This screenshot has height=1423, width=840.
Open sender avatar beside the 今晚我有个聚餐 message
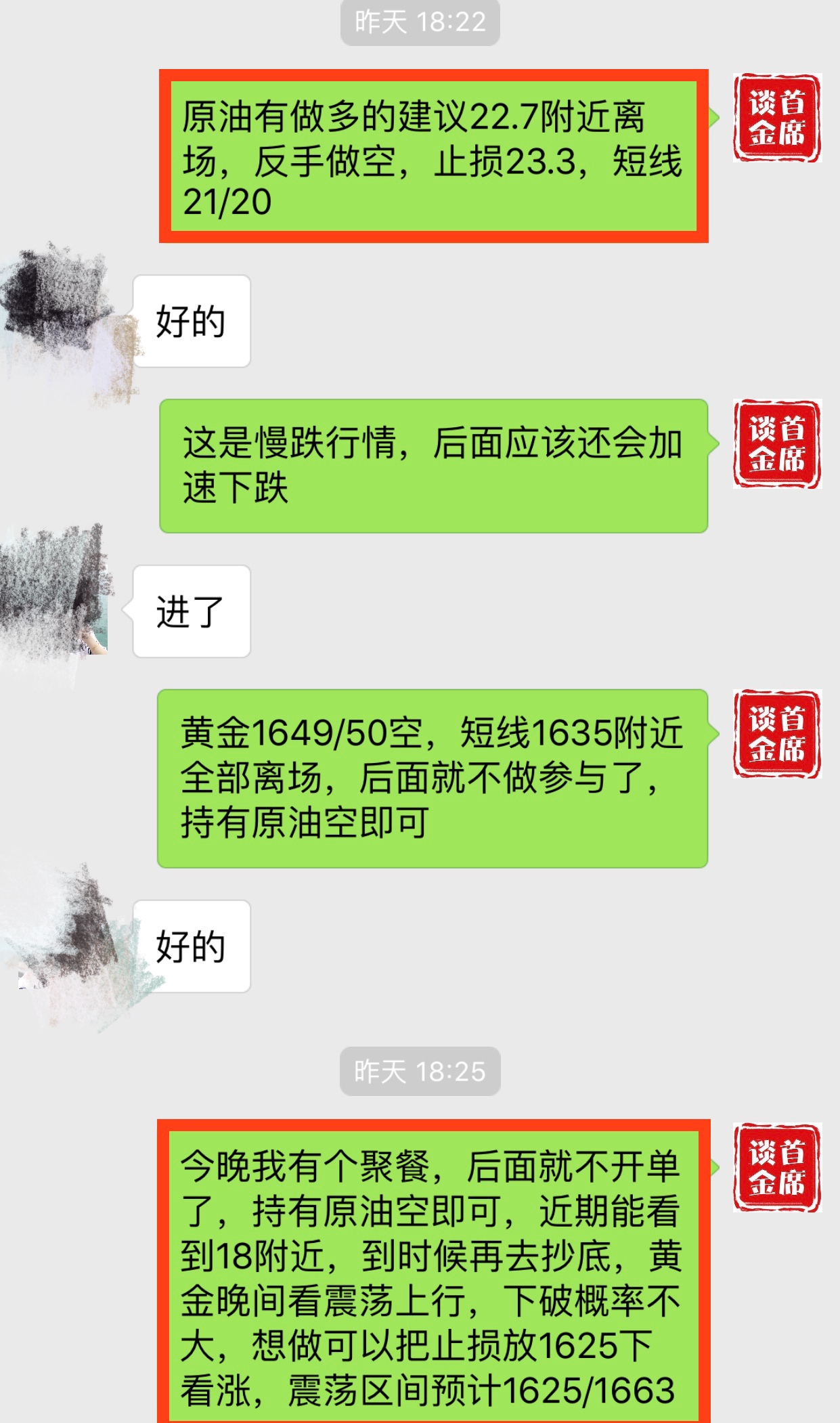coord(776,1167)
